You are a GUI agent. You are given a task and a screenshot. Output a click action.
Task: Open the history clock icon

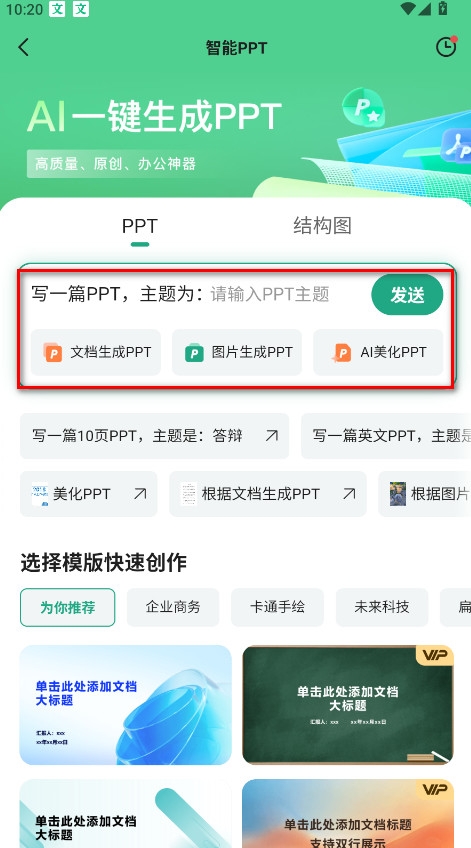446,47
